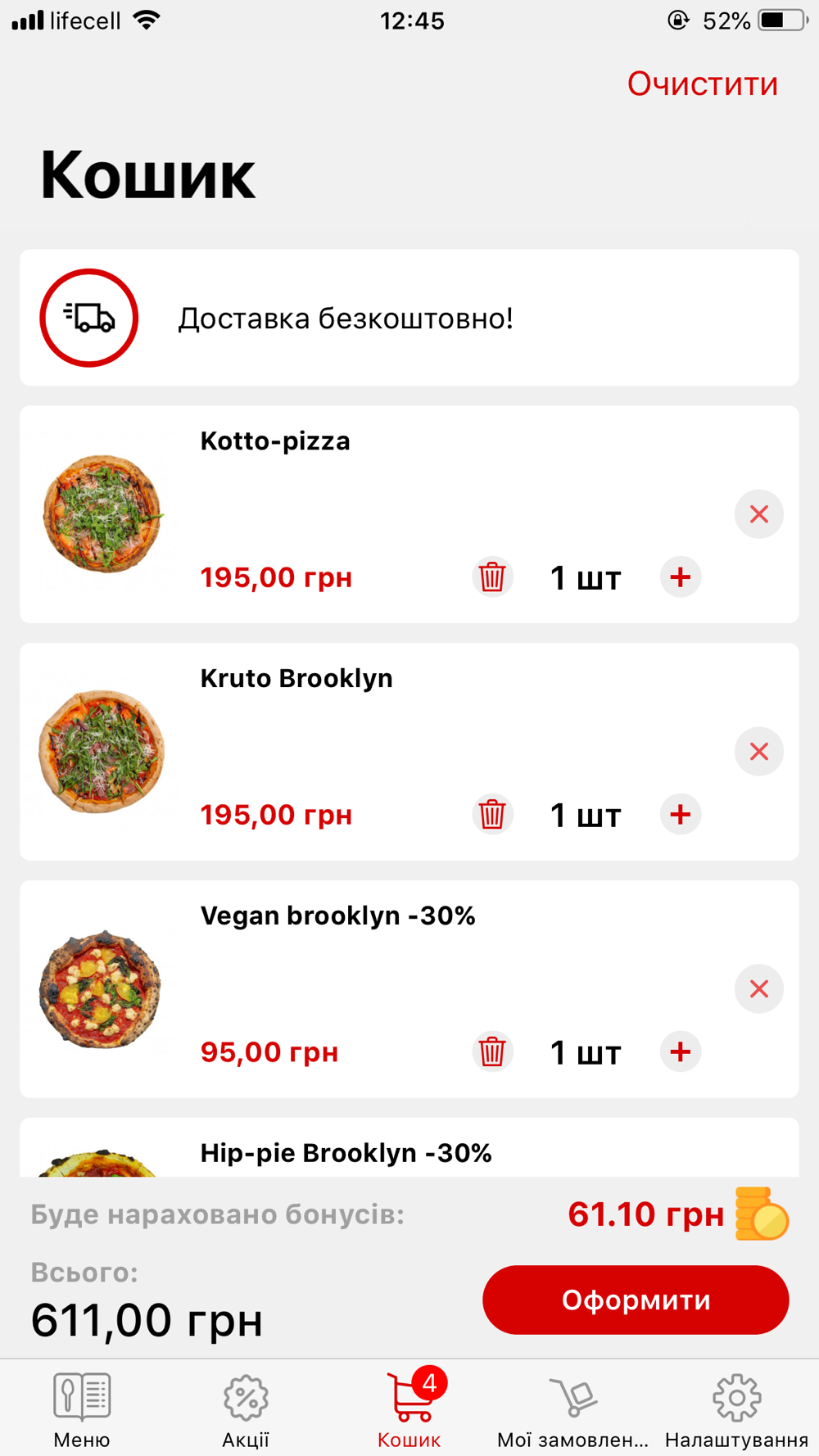Increase Vegan brooklyn quantity by one

tap(681, 1052)
